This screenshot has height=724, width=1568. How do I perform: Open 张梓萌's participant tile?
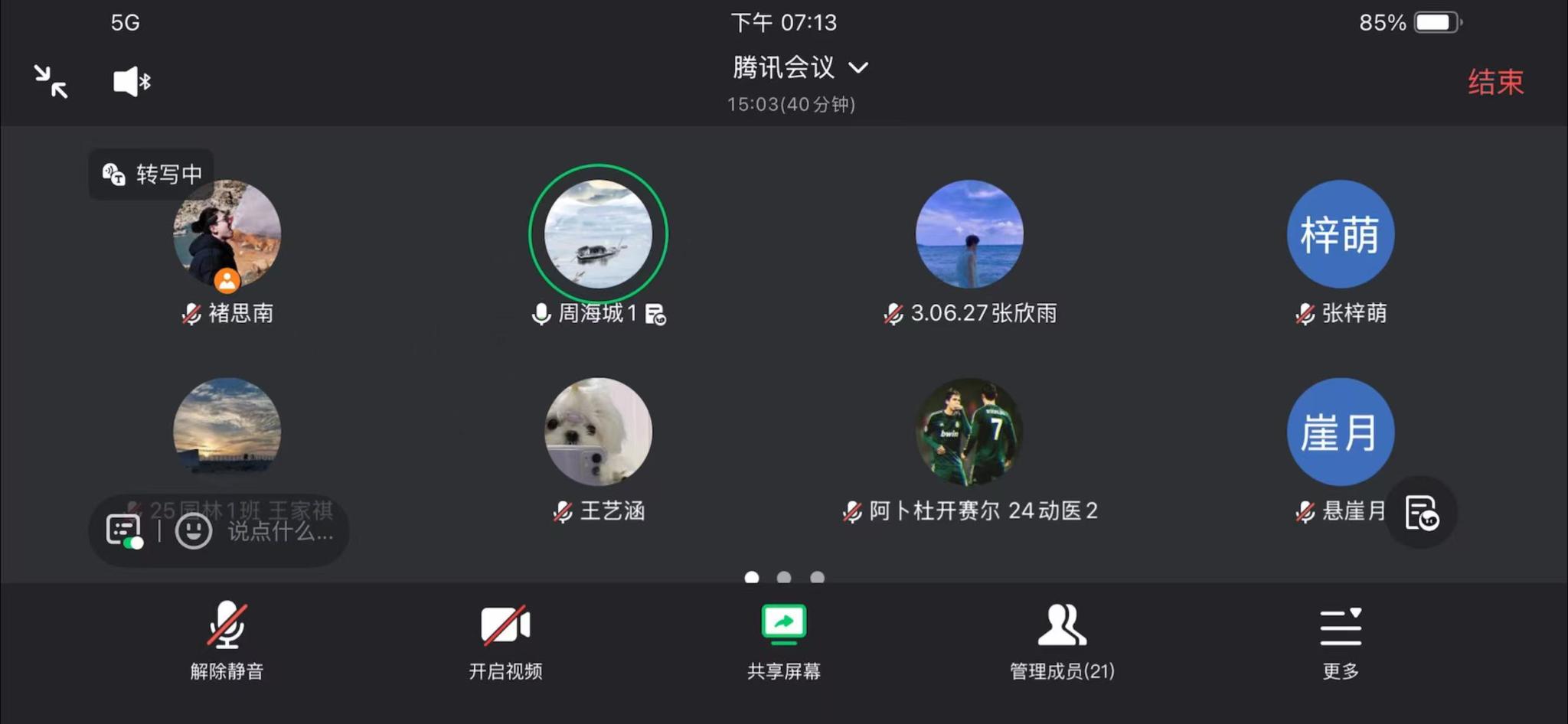pos(1340,234)
